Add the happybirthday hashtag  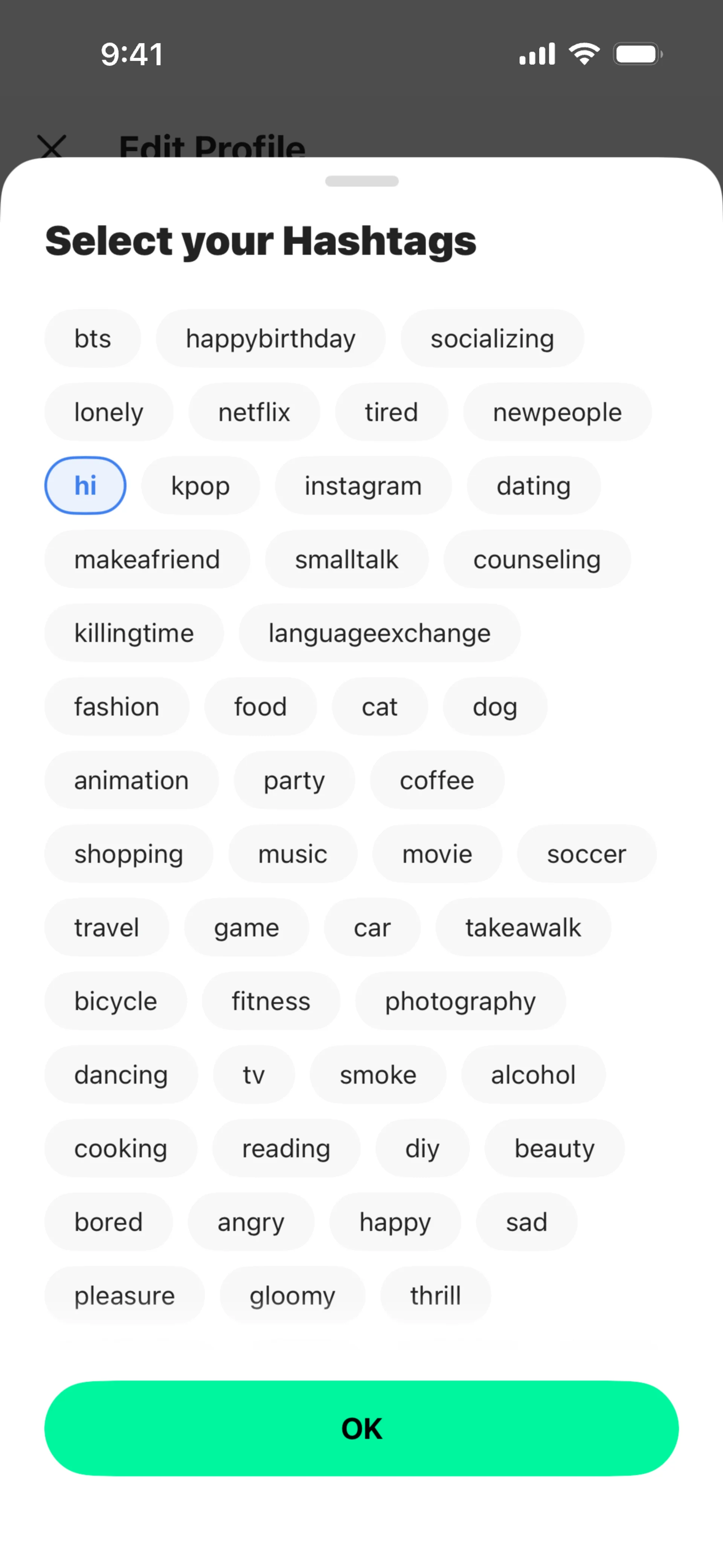click(x=270, y=338)
